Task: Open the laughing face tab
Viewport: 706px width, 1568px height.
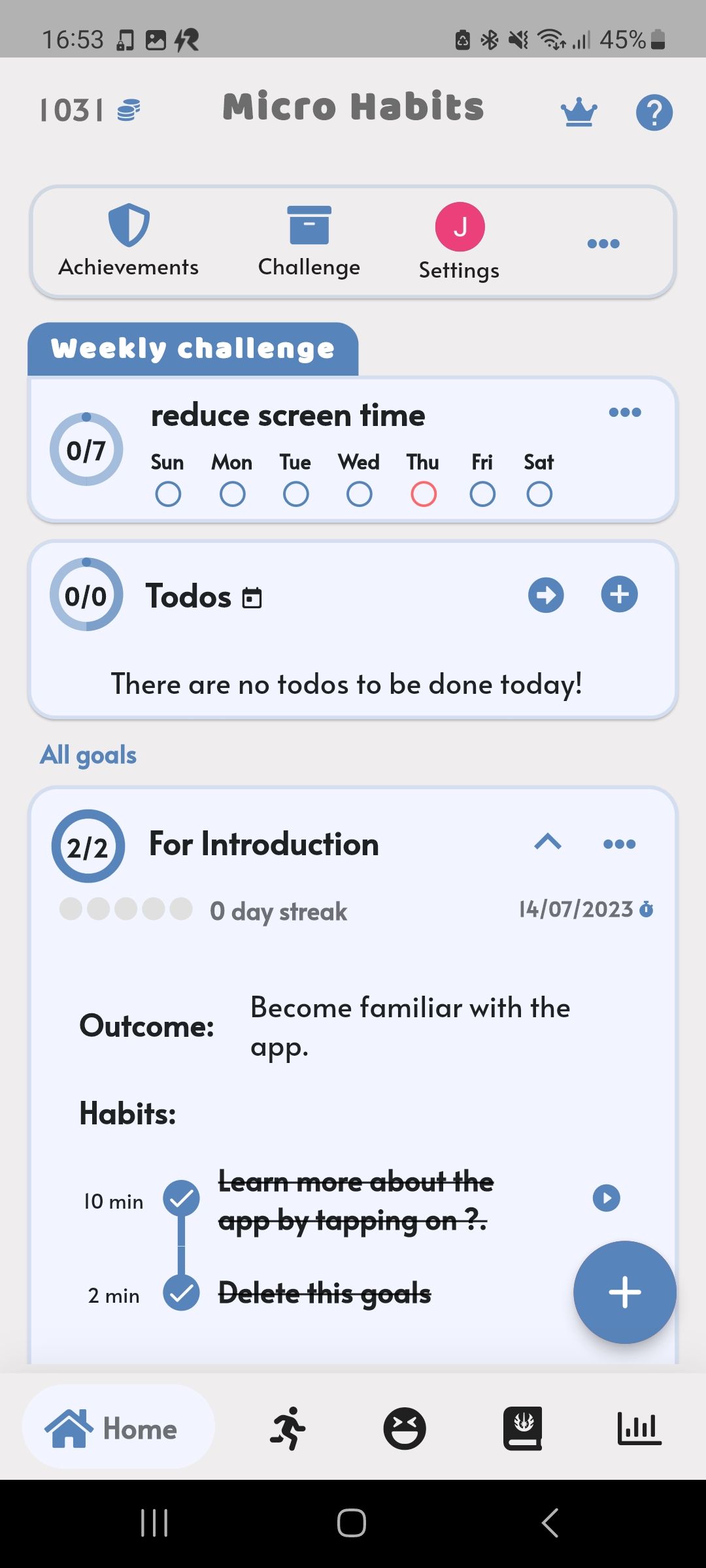Action: pos(405,1428)
